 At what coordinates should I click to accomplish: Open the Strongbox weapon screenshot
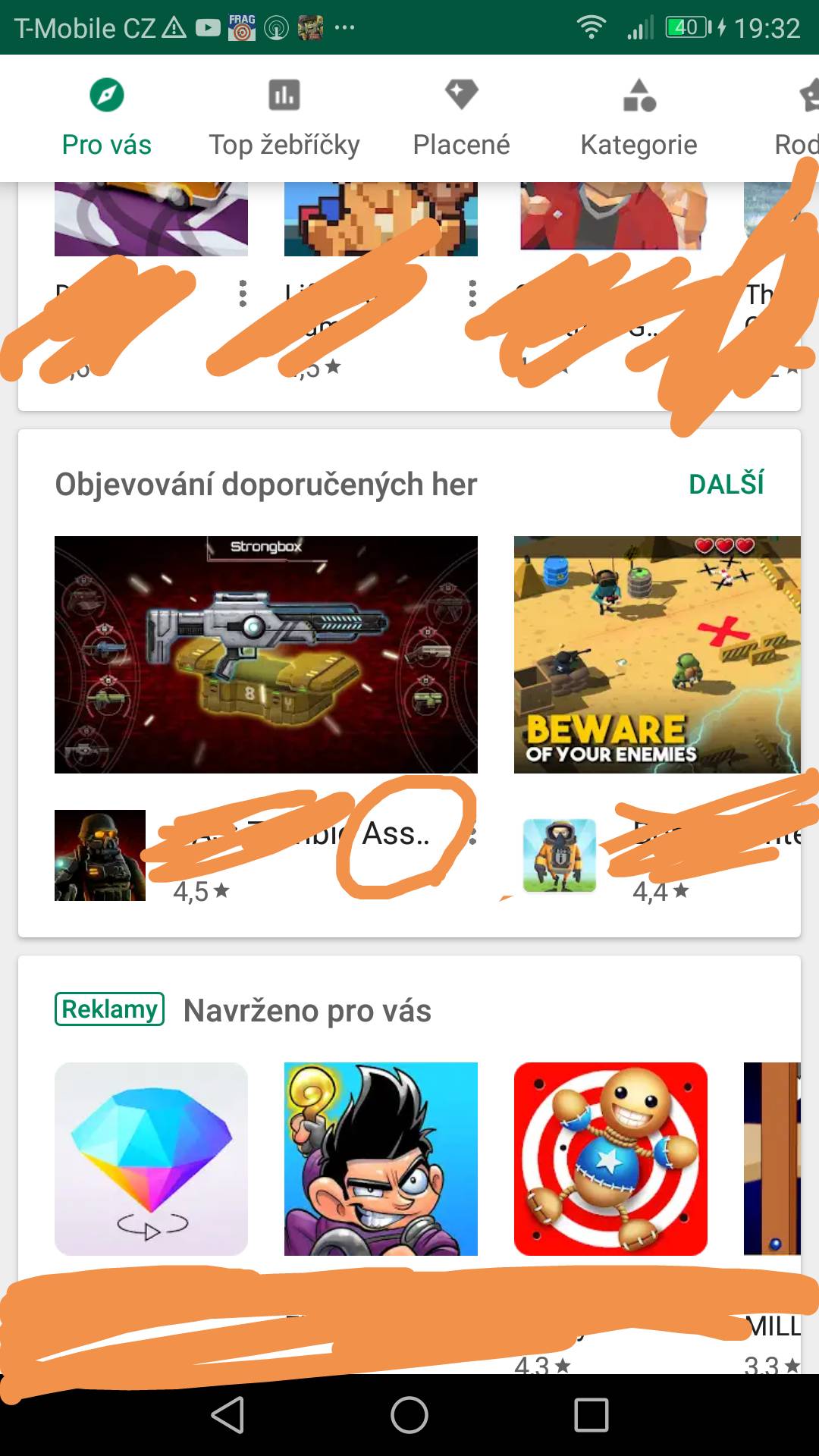pos(266,652)
